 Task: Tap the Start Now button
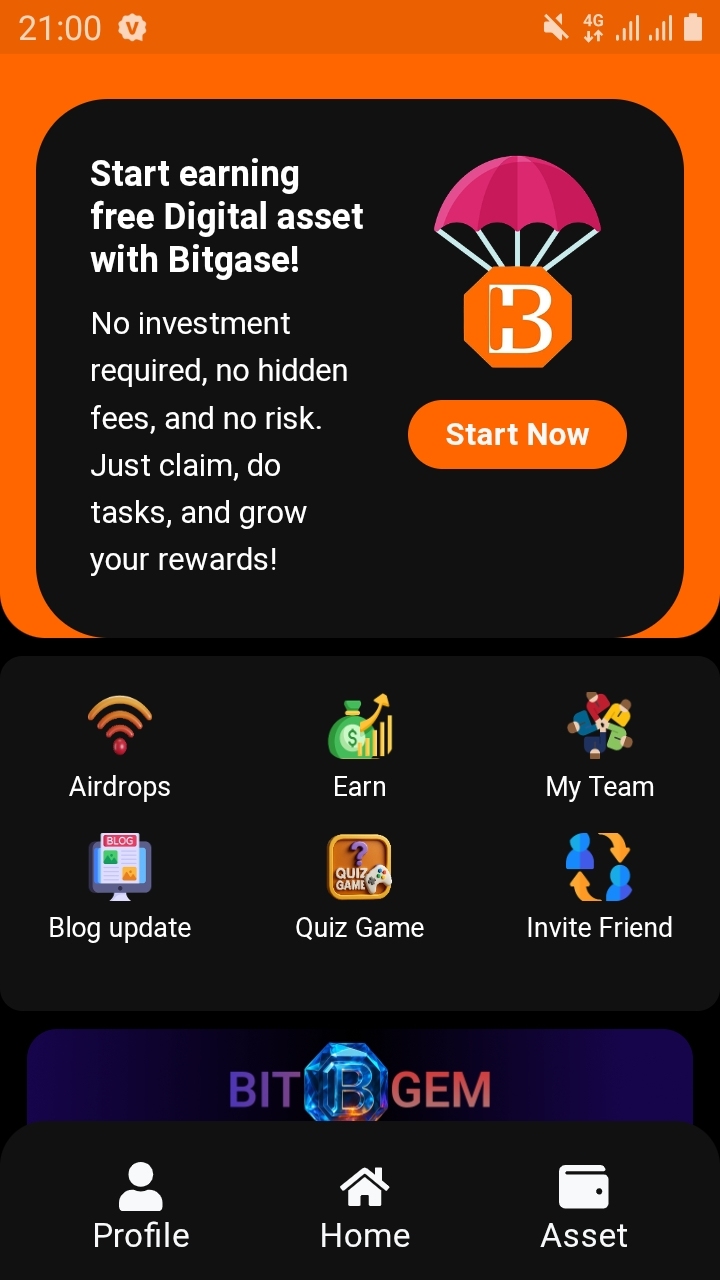point(517,434)
